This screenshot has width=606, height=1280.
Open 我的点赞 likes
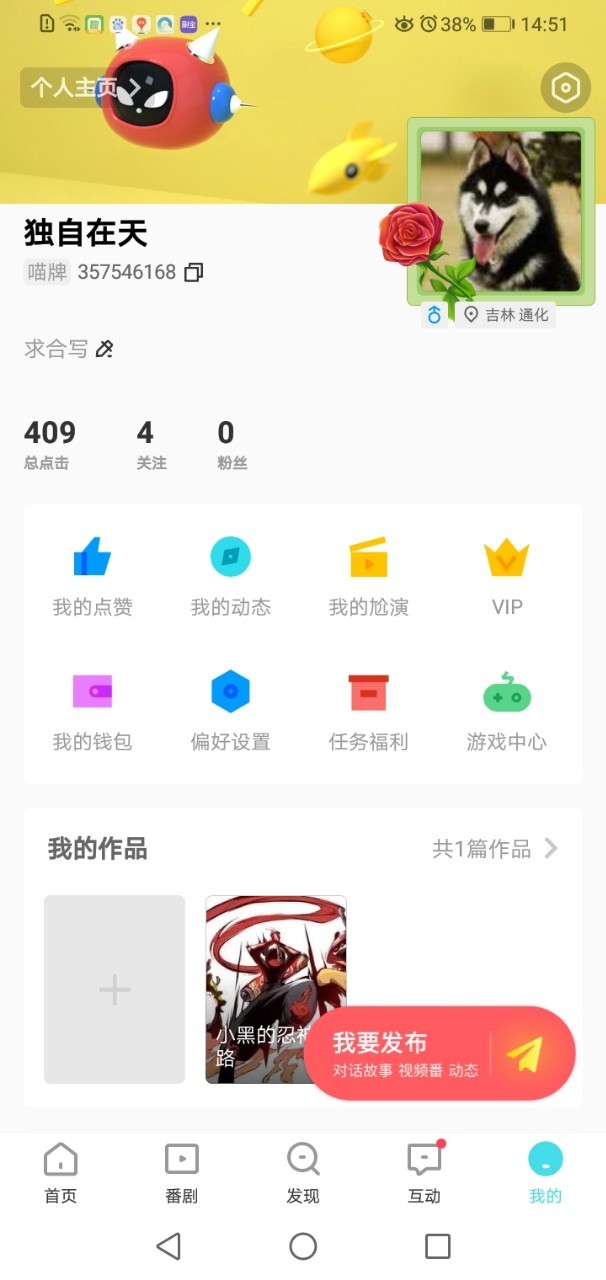click(x=92, y=575)
